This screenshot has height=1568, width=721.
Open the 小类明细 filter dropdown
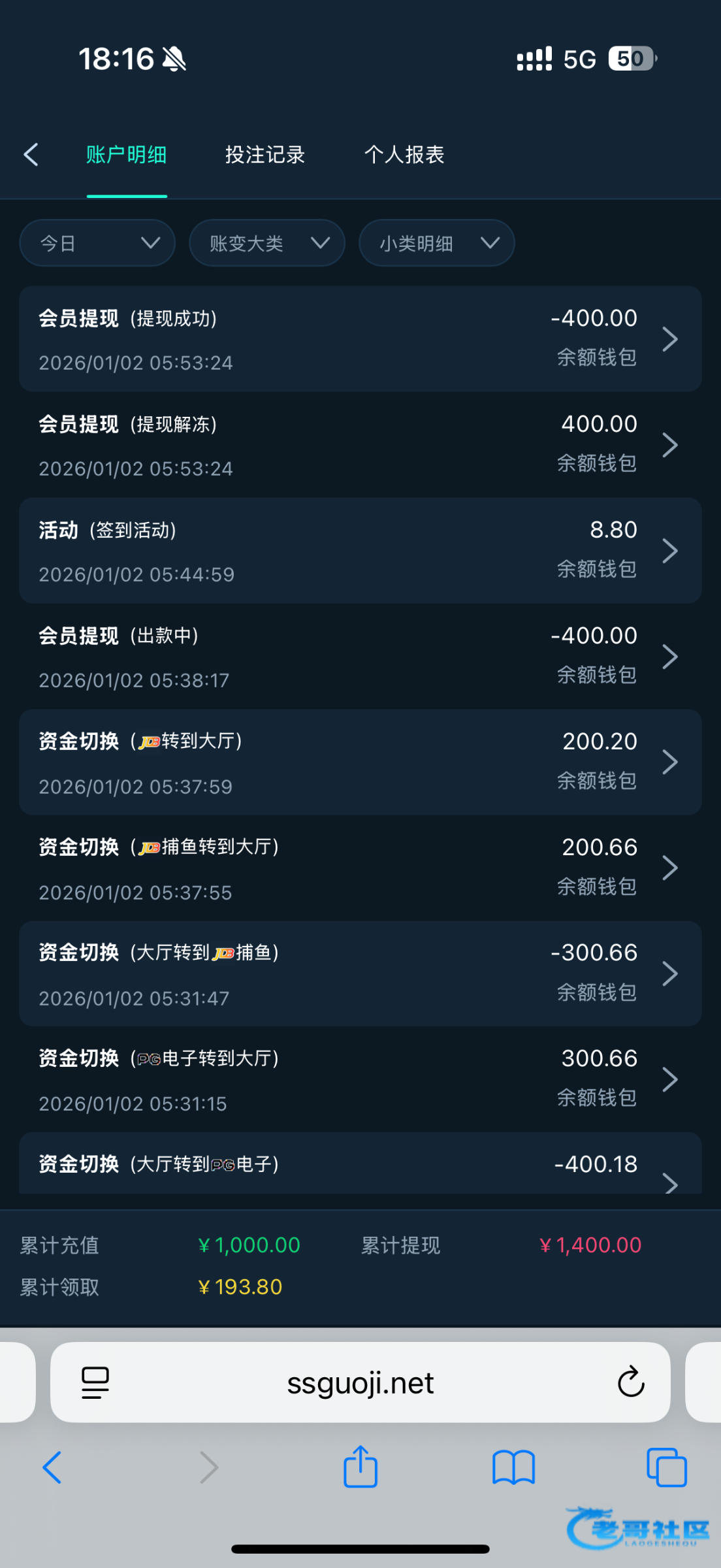tap(436, 243)
